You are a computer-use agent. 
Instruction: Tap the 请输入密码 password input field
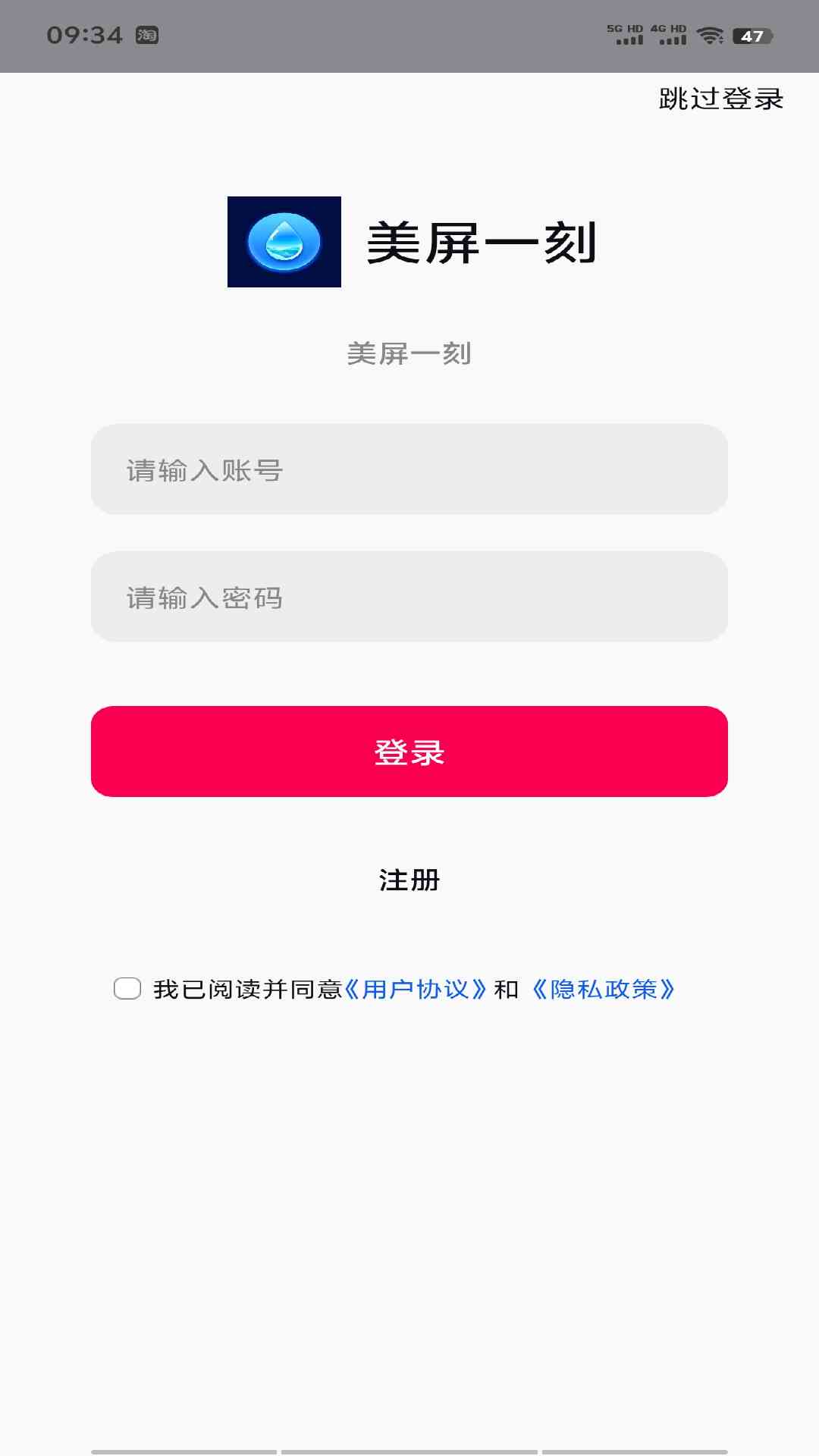(409, 598)
